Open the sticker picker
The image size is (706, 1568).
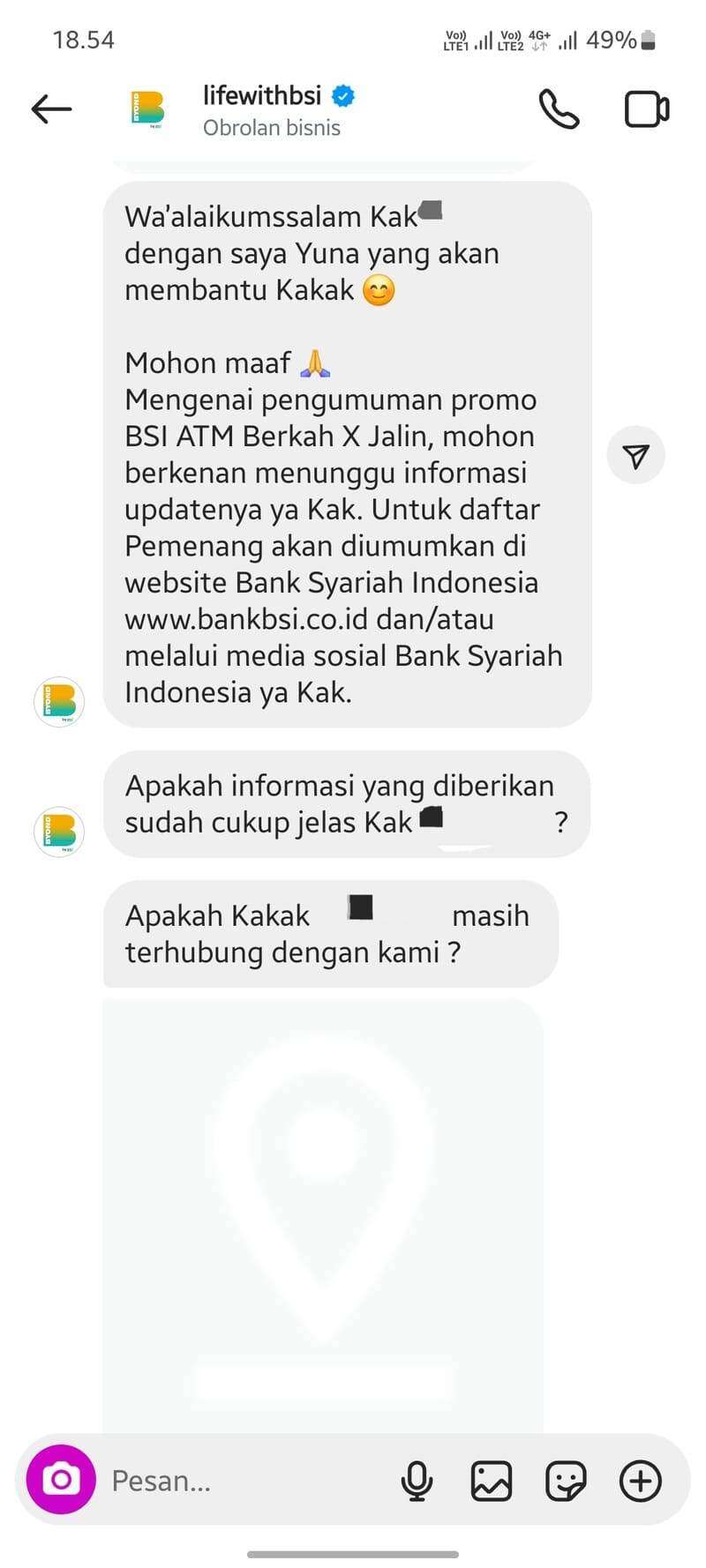coord(566,1480)
